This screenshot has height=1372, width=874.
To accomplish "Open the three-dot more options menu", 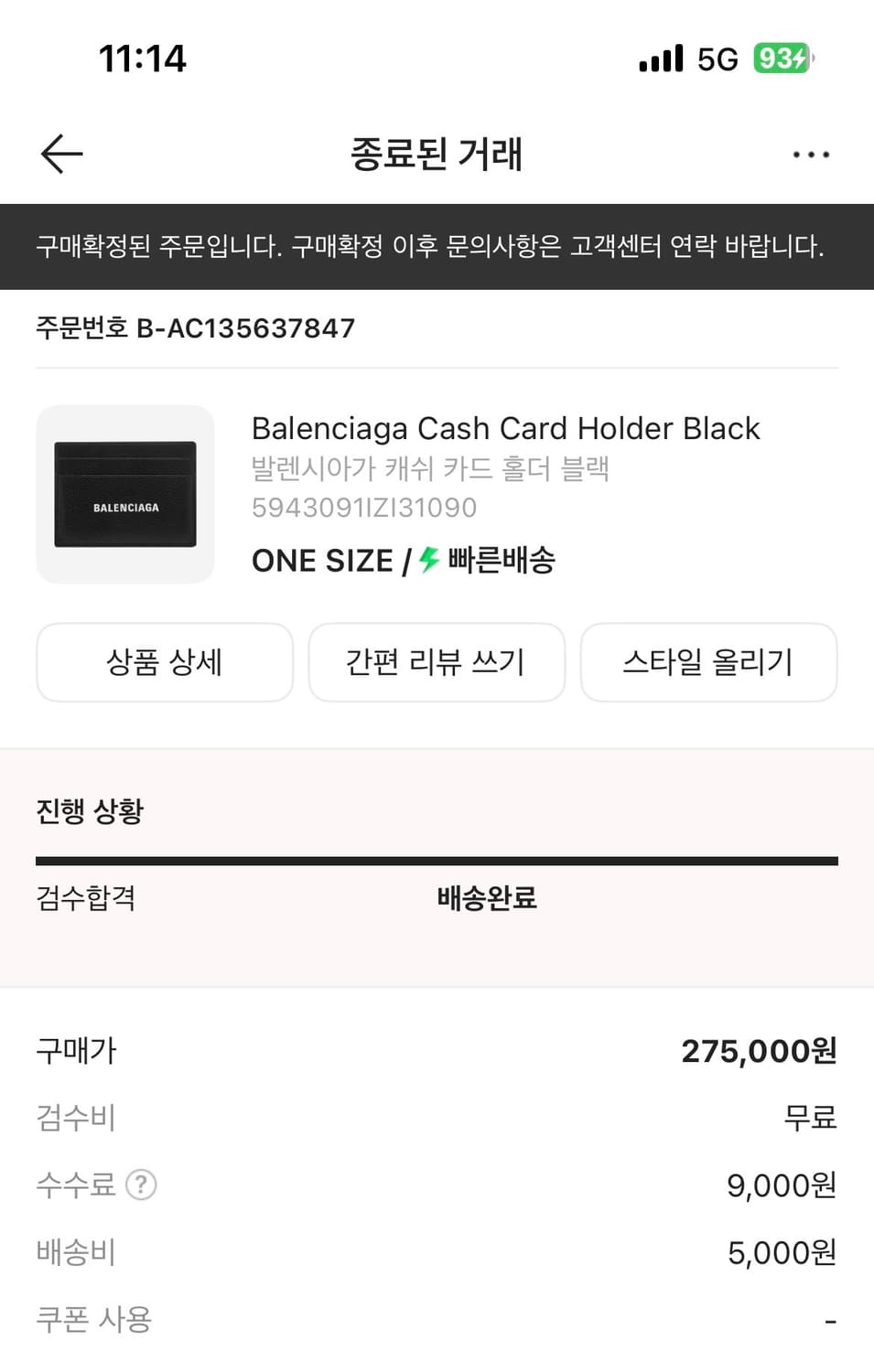I will 811,154.
